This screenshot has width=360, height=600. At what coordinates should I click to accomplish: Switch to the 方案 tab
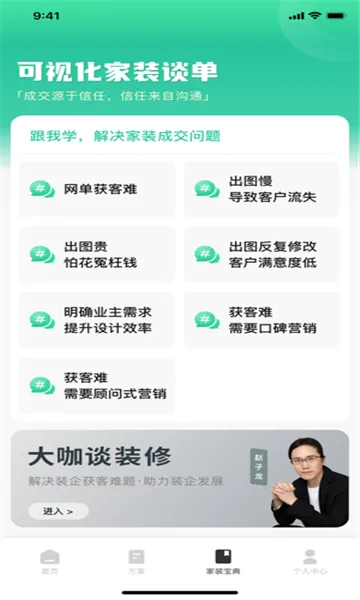[137, 562]
